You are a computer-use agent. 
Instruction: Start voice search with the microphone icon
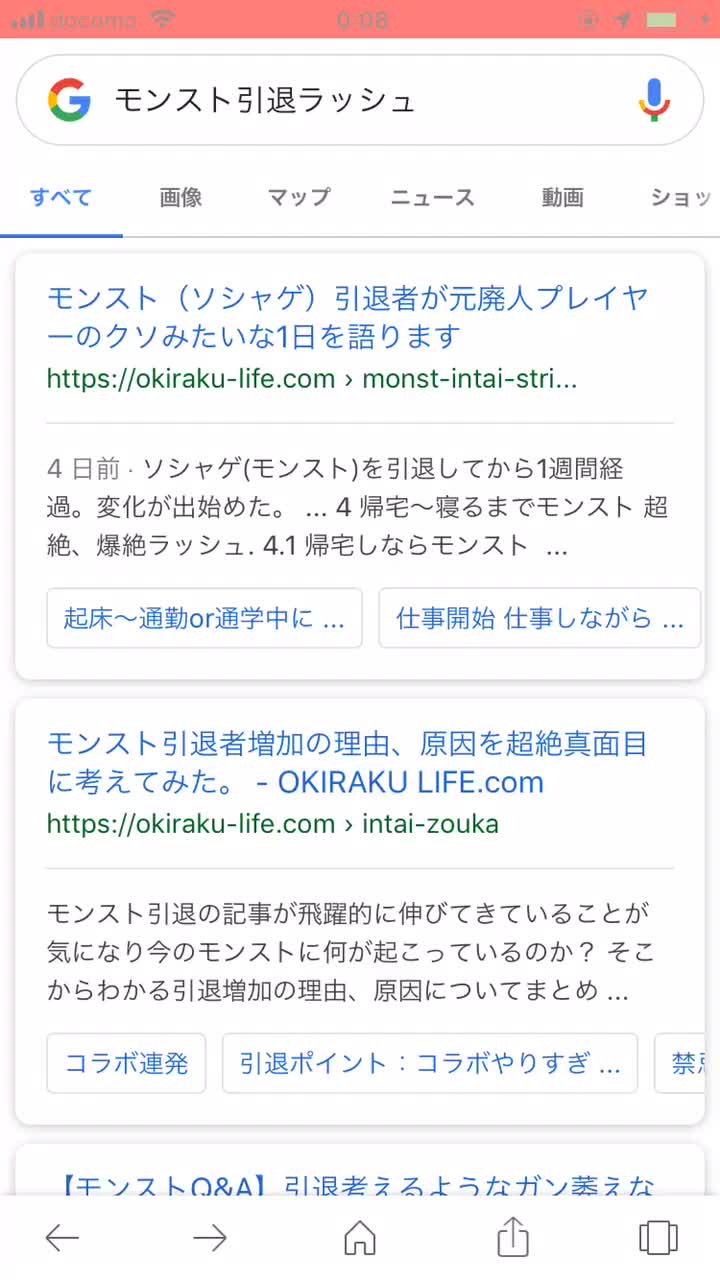point(654,100)
